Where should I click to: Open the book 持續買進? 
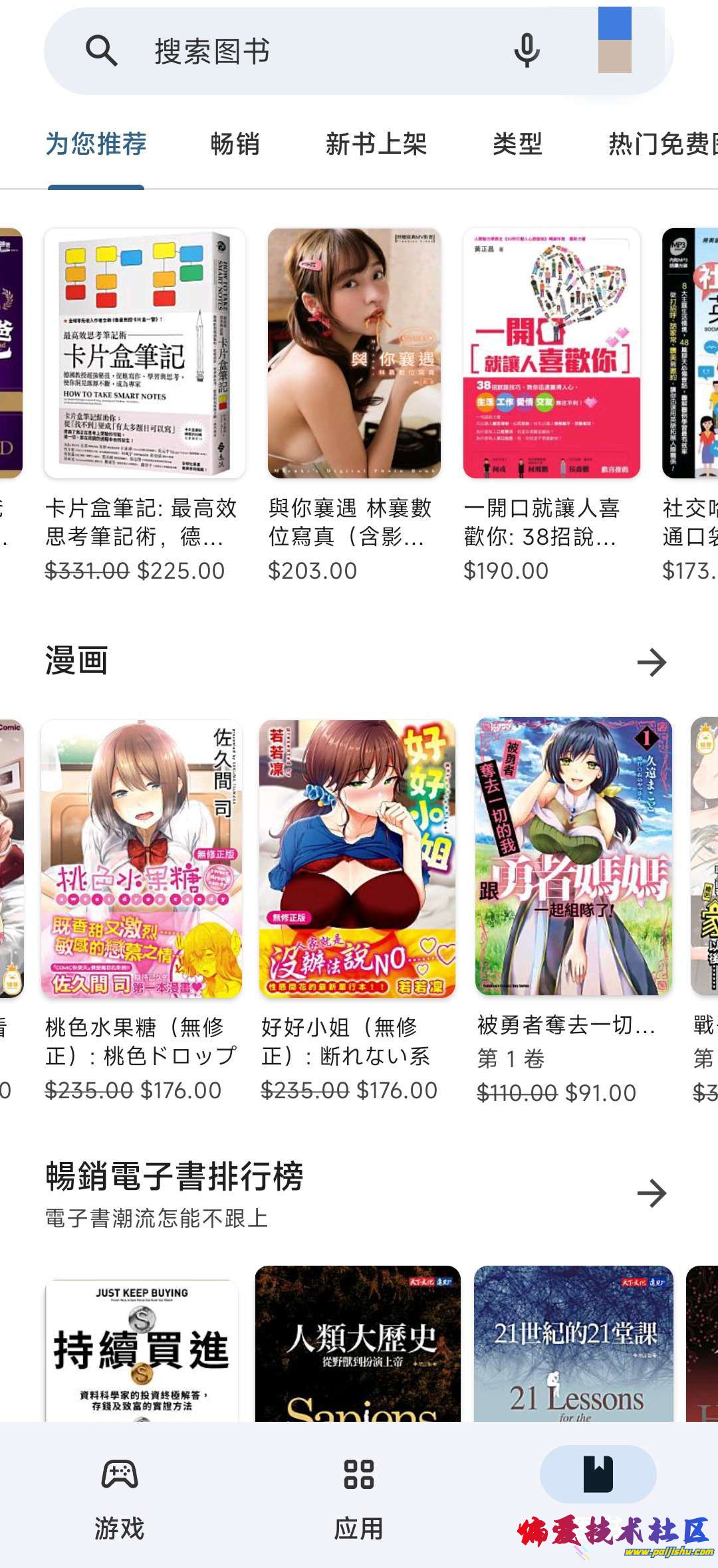142,1349
